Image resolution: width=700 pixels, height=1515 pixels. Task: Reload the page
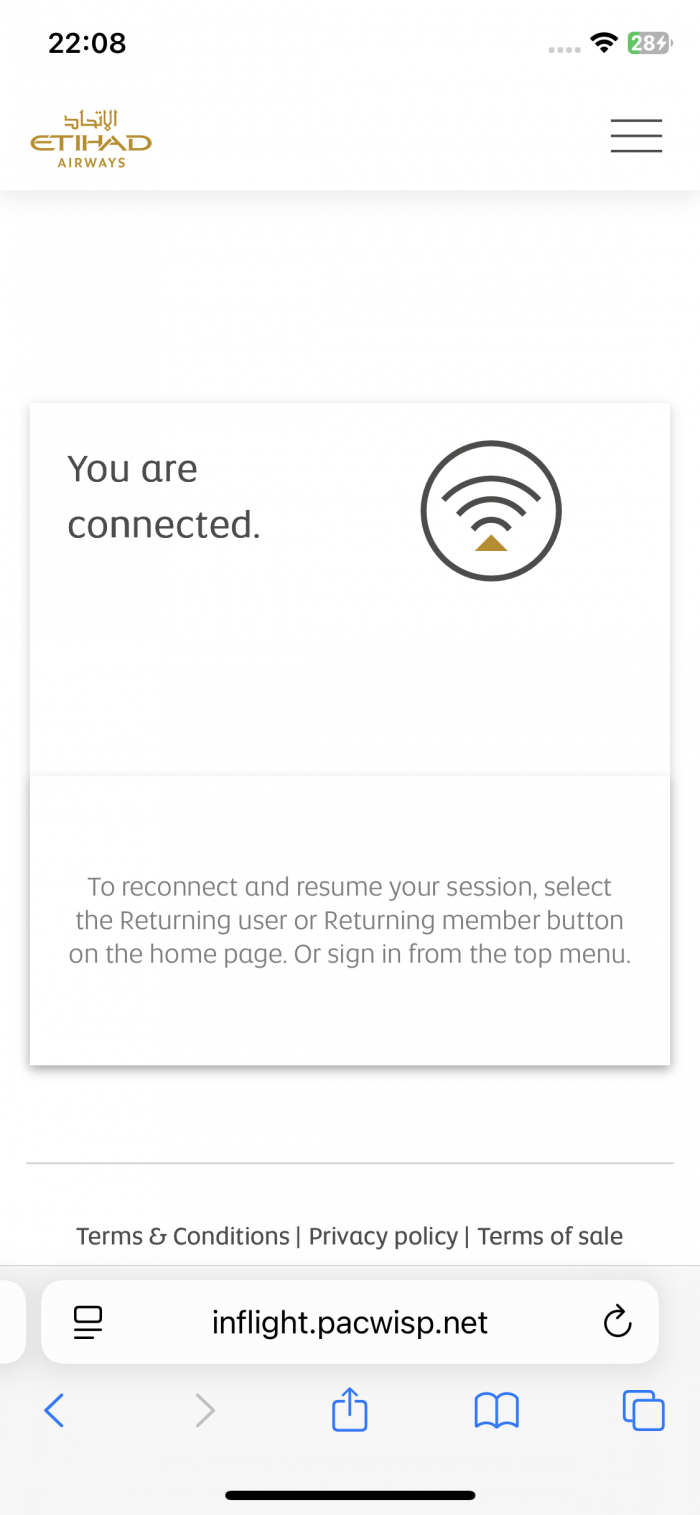coord(618,1322)
